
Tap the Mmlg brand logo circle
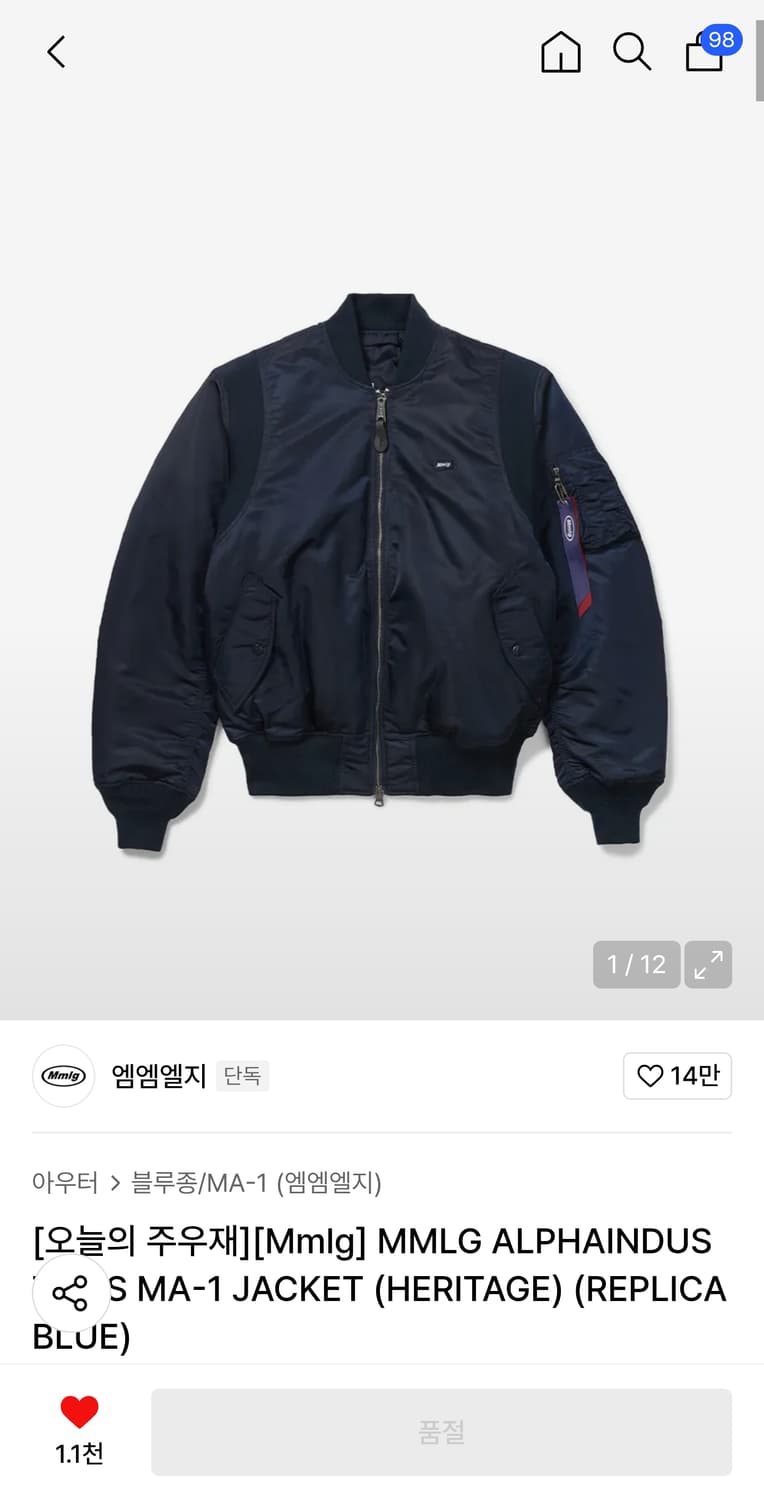tap(63, 1075)
